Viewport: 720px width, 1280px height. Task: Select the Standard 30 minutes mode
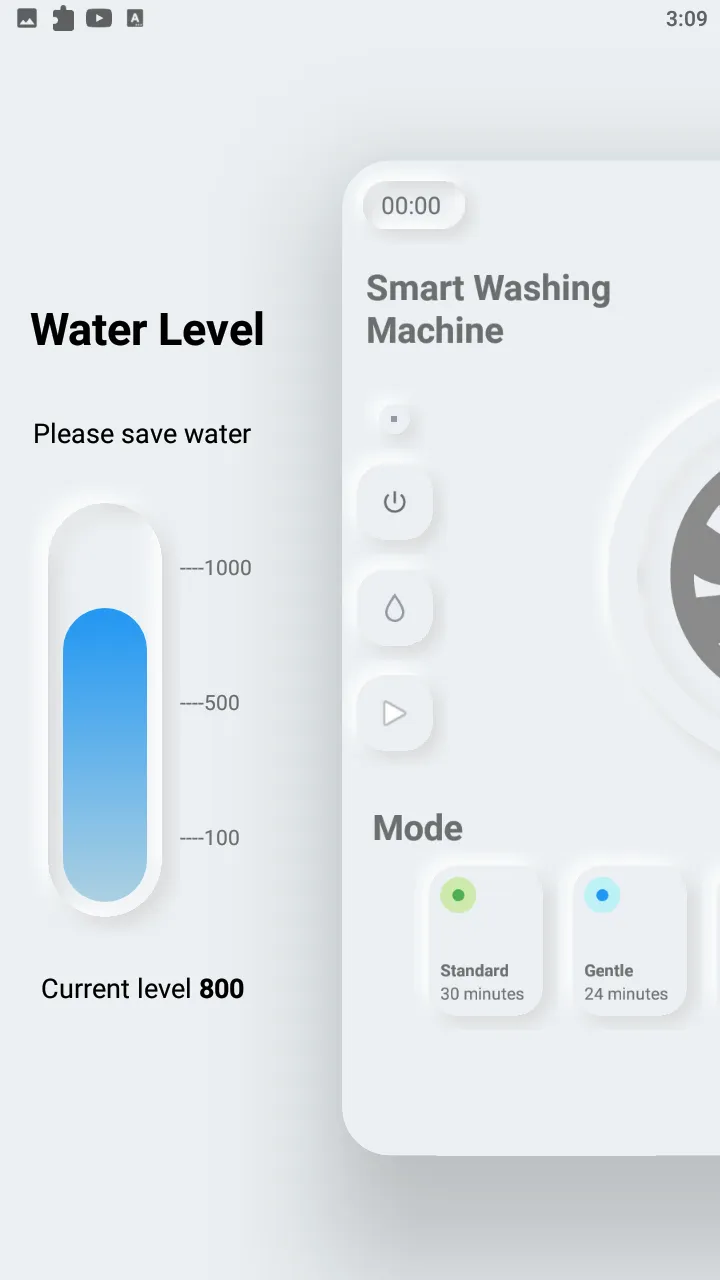pyautogui.click(x=484, y=941)
